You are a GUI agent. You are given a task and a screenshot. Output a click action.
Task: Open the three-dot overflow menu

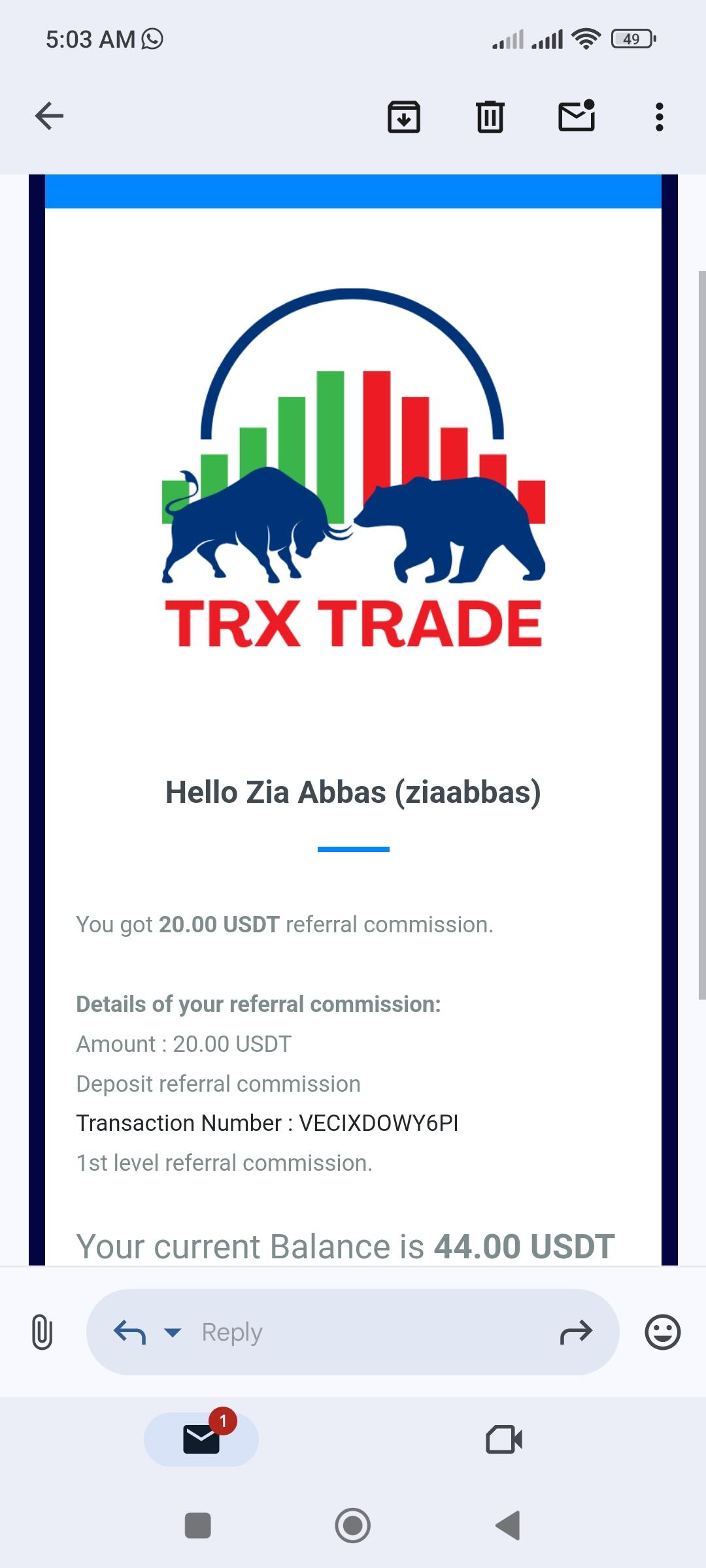click(659, 118)
